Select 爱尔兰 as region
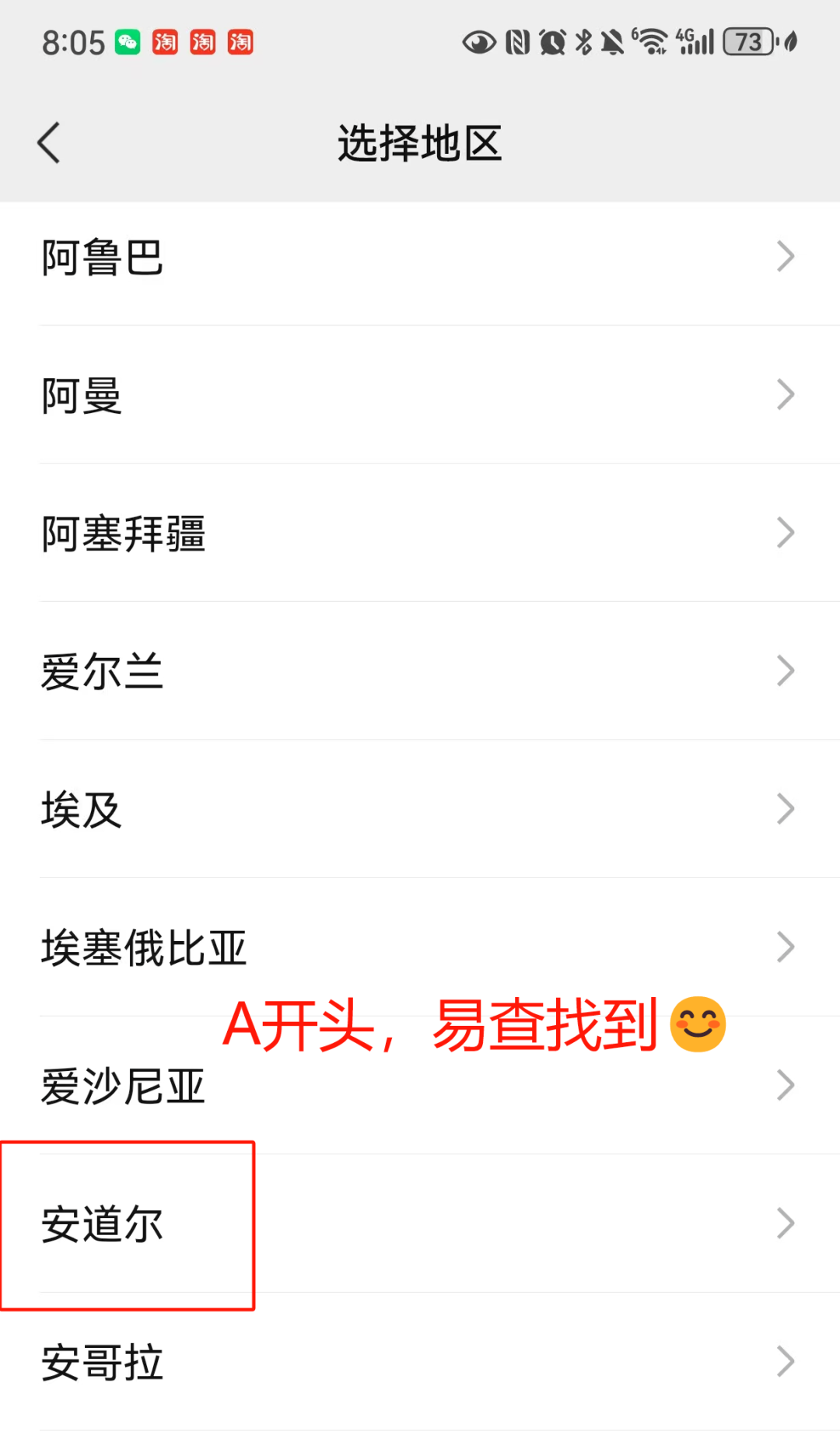This screenshot has height=1456, width=840. pos(420,671)
